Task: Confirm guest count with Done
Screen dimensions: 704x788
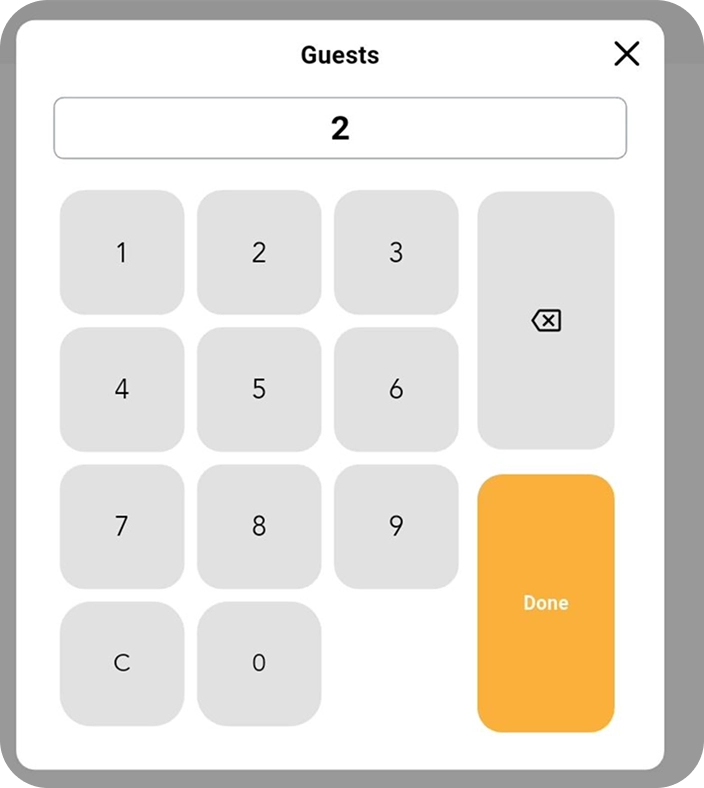Action: click(x=546, y=603)
